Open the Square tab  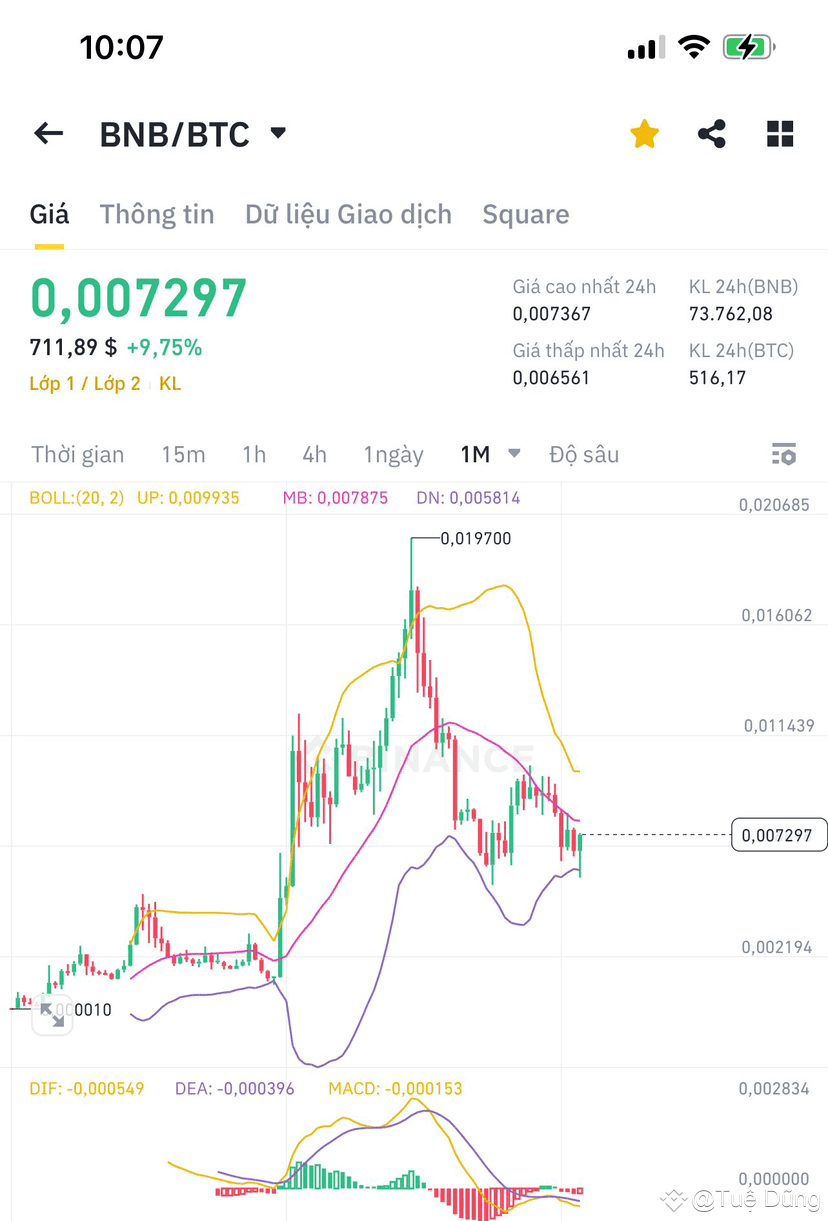pos(526,214)
